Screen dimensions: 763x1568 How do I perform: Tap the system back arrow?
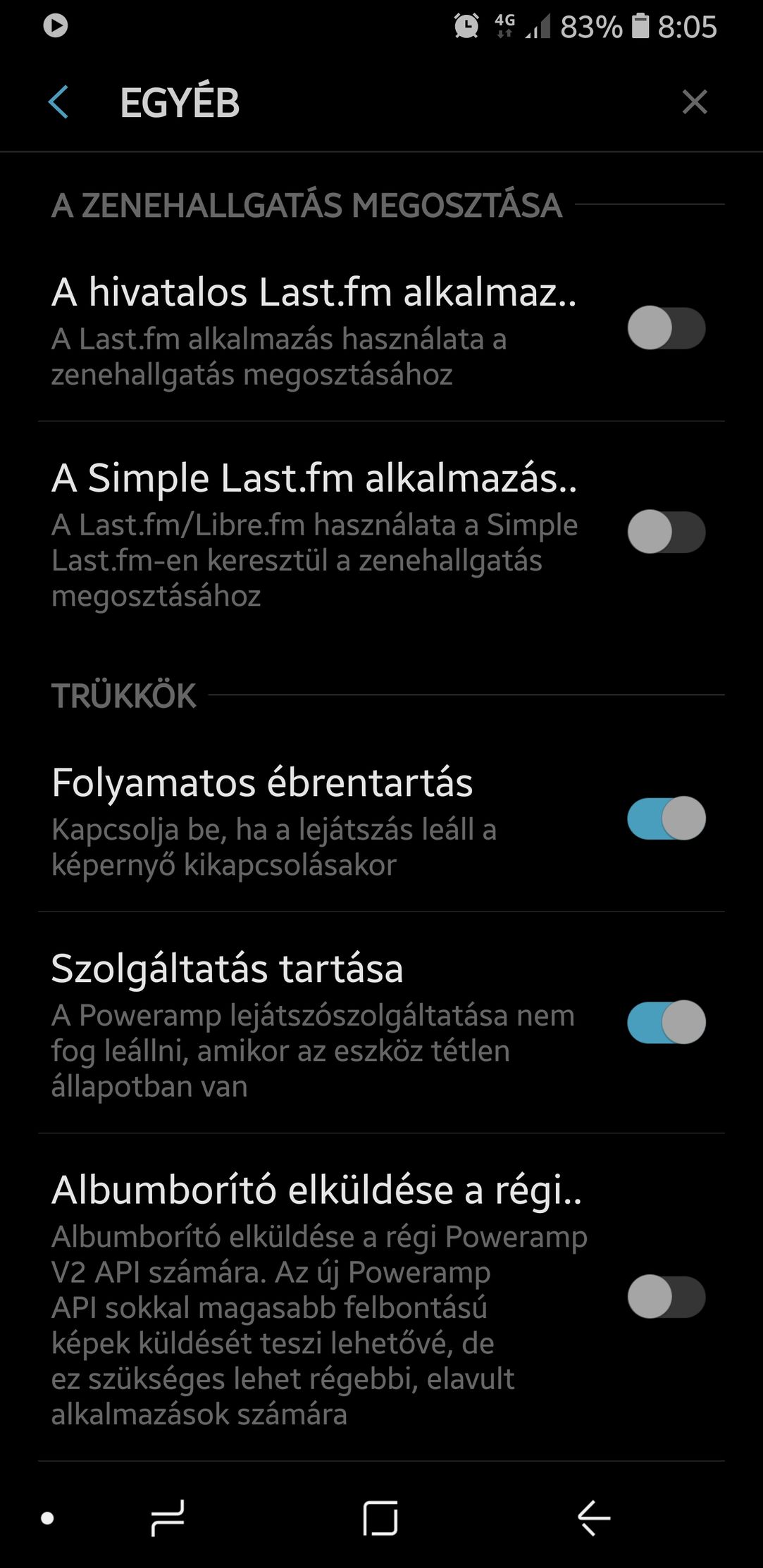point(594,1517)
